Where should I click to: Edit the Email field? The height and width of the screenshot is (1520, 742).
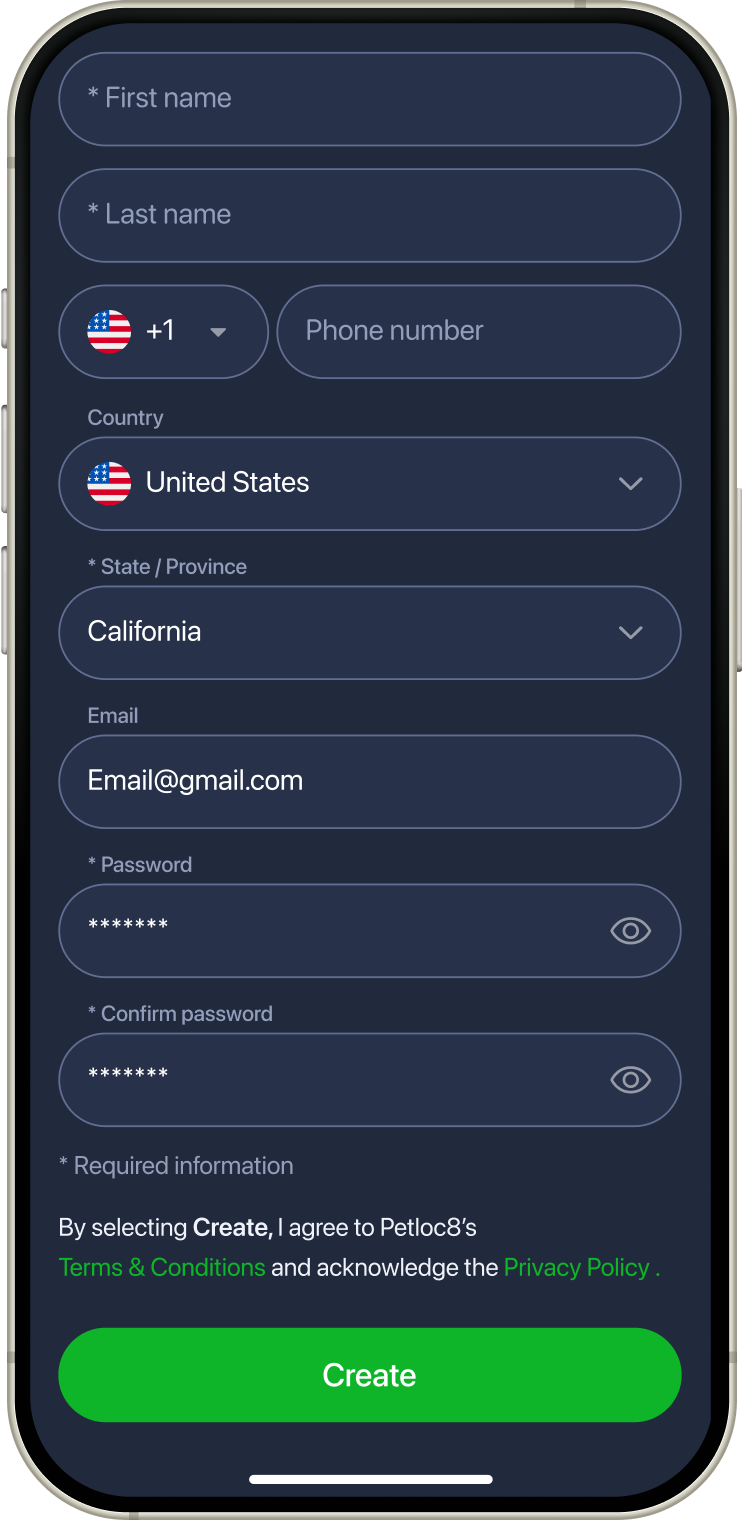(370, 781)
